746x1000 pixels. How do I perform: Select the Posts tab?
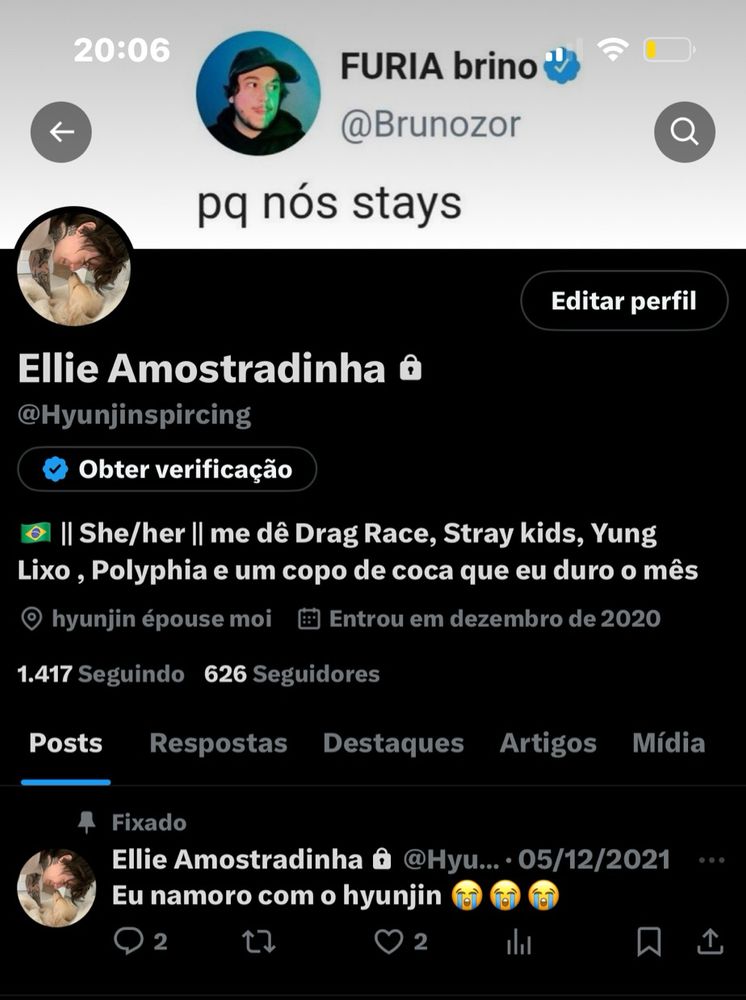(66, 744)
